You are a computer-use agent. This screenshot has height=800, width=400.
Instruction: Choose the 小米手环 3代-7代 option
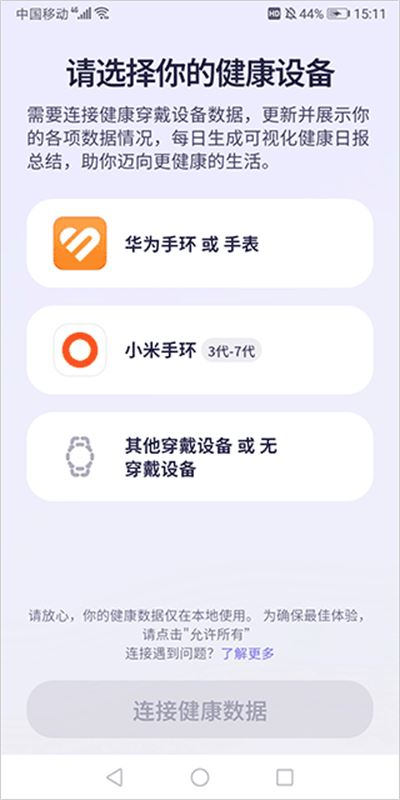tap(199, 350)
